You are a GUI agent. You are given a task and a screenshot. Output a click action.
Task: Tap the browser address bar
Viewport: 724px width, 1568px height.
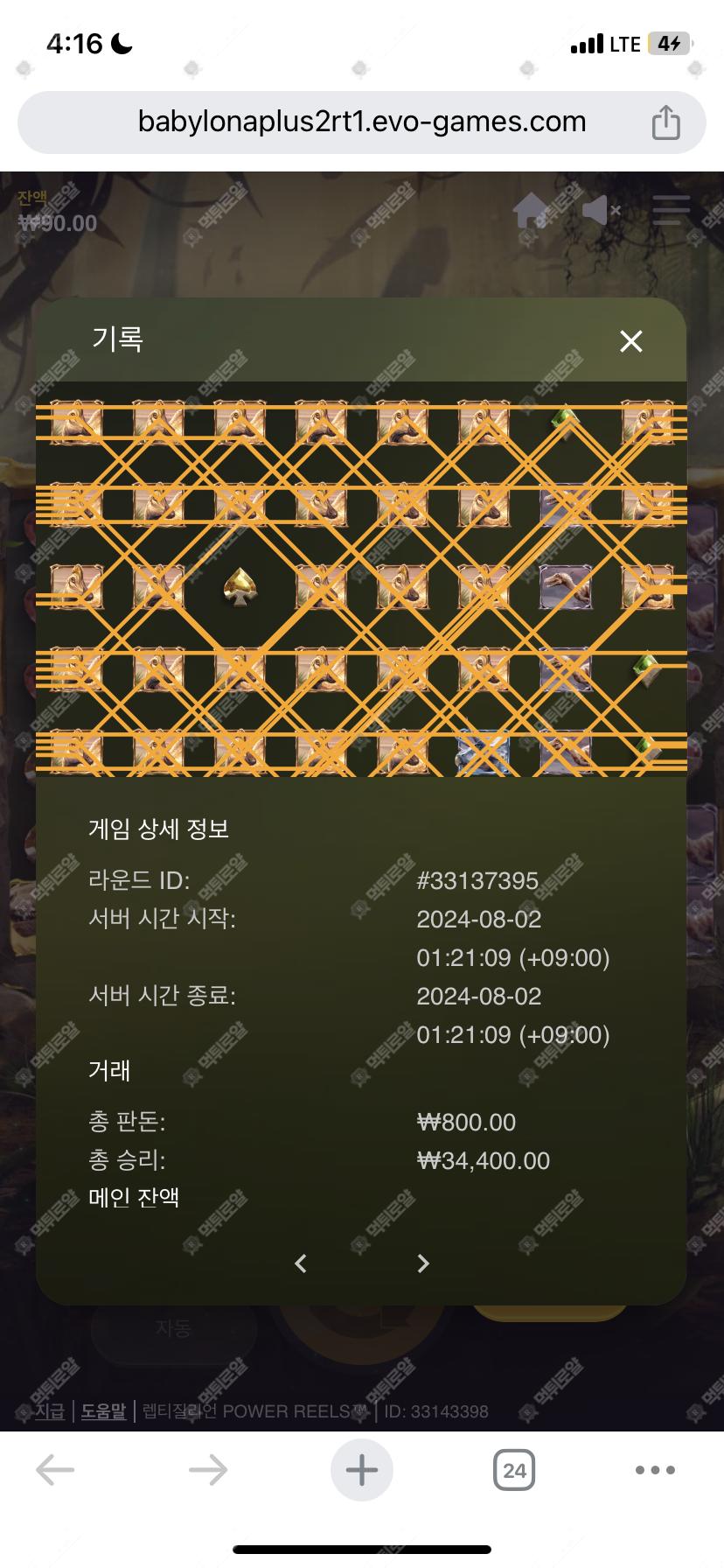pos(361,122)
